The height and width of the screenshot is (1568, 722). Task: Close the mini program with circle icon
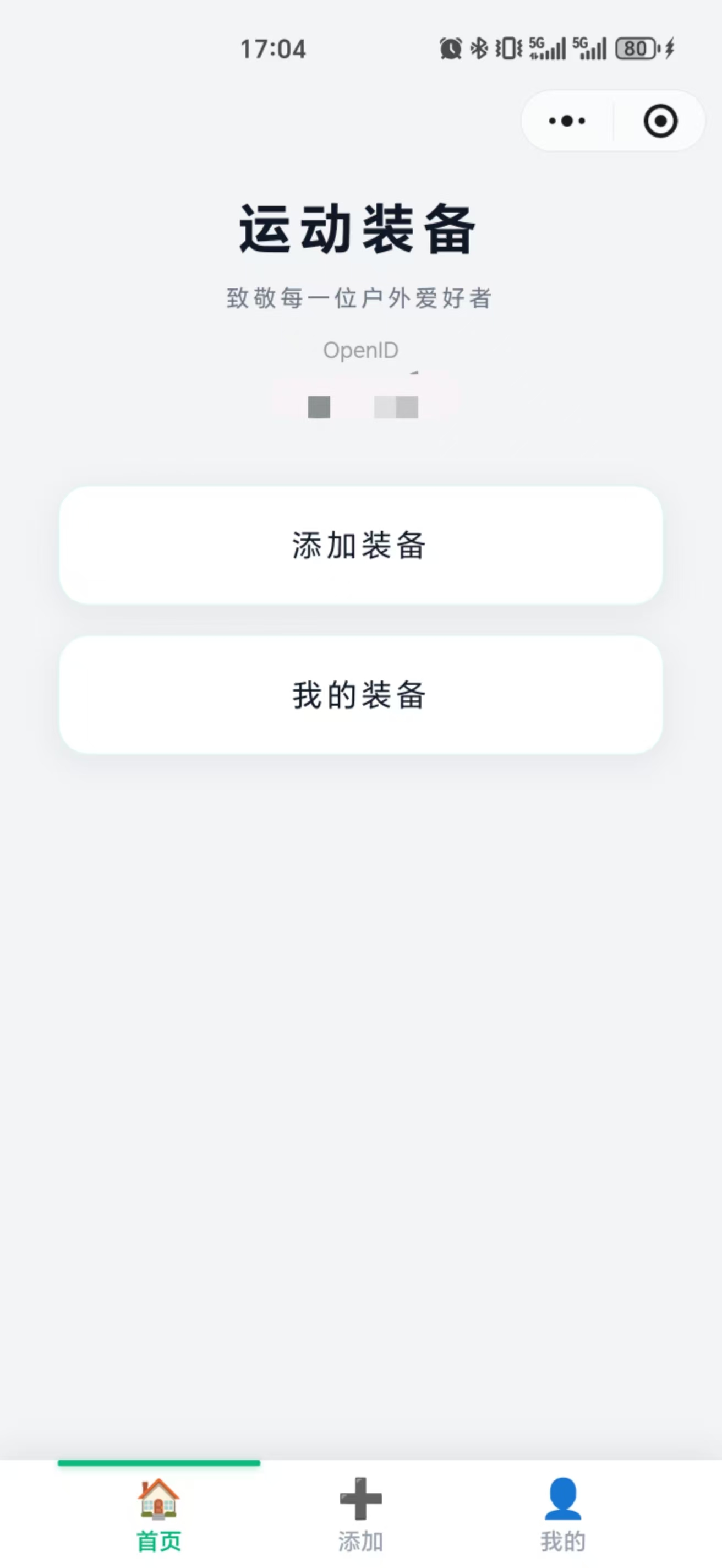[660, 121]
